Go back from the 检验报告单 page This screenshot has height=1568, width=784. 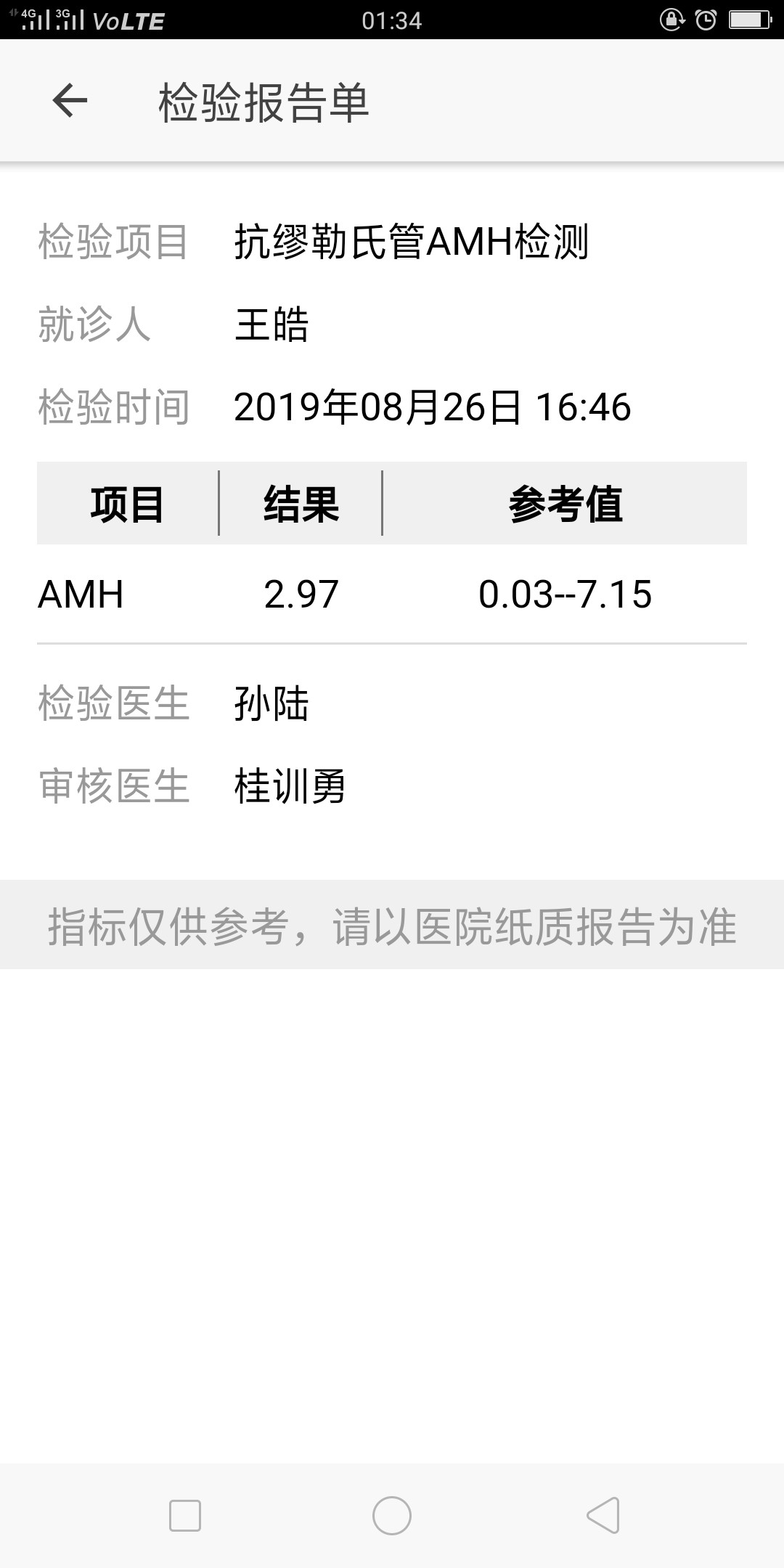click(70, 100)
